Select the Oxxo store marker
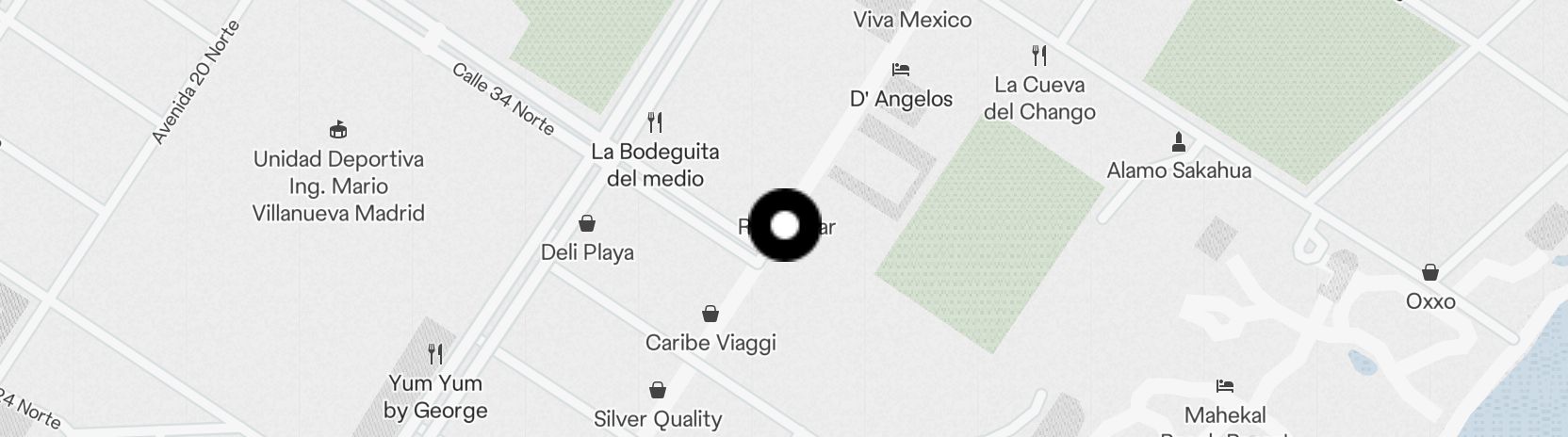The width and height of the screenshot is (1568, 437). click(1429, 273)
